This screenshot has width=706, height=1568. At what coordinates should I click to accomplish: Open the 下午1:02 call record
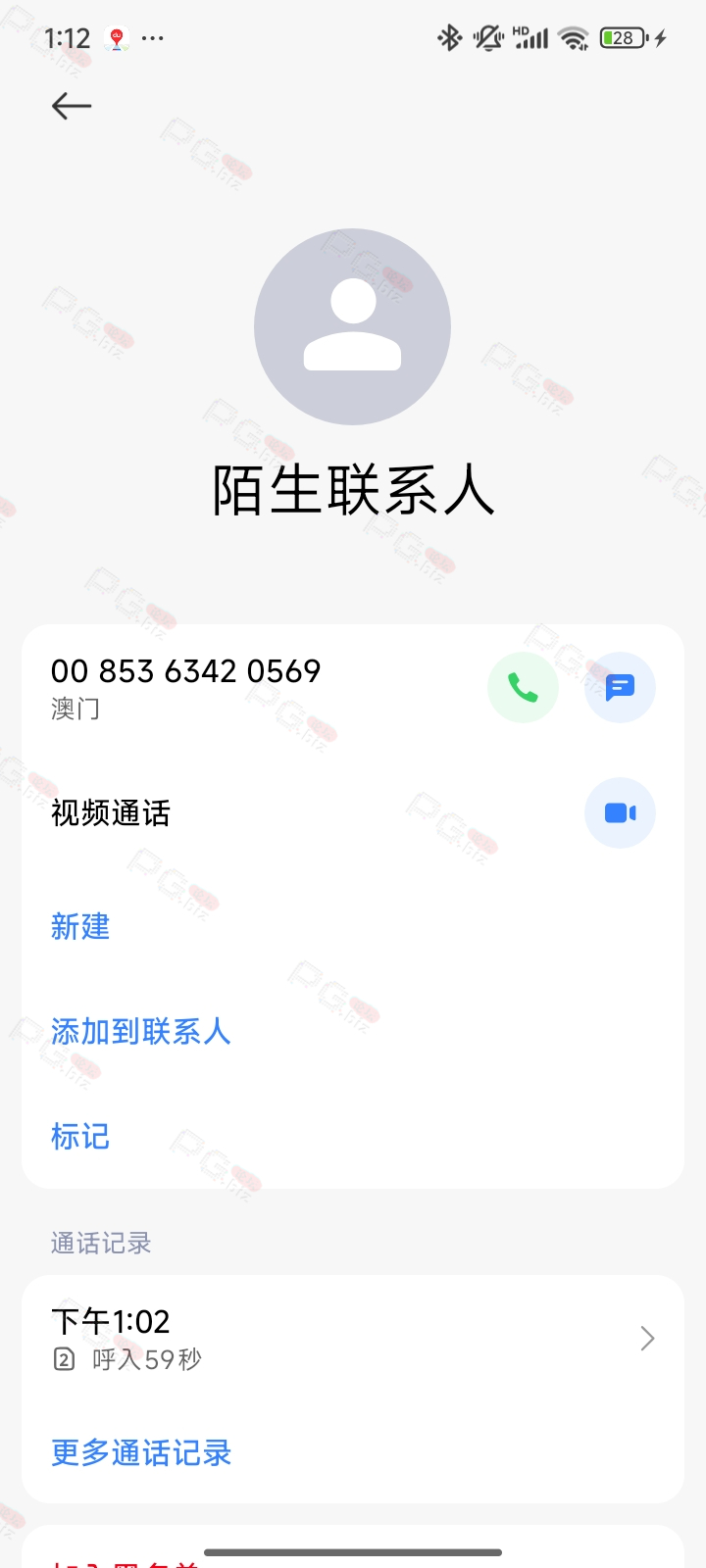click(x=353, y=1339)
